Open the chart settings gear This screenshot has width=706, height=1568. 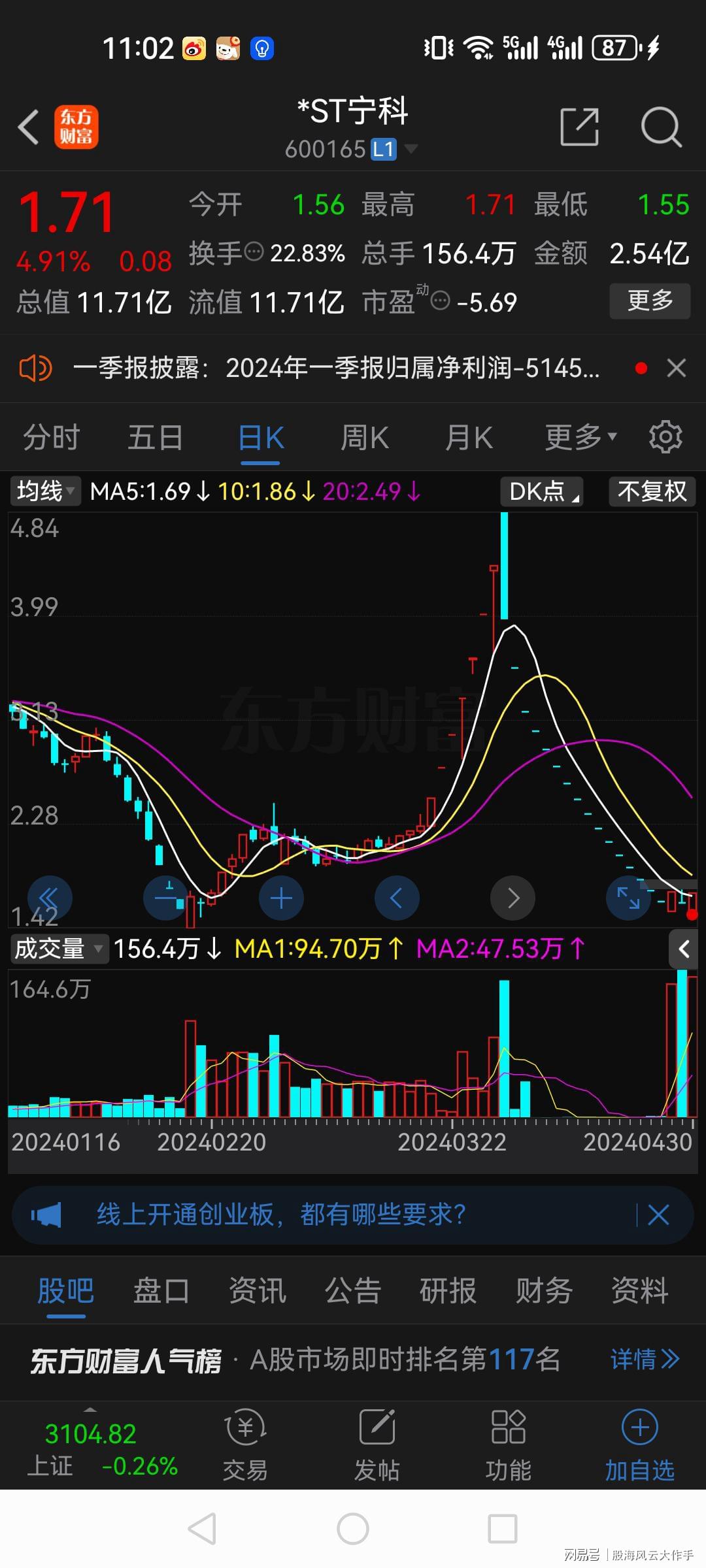point(665,437)
